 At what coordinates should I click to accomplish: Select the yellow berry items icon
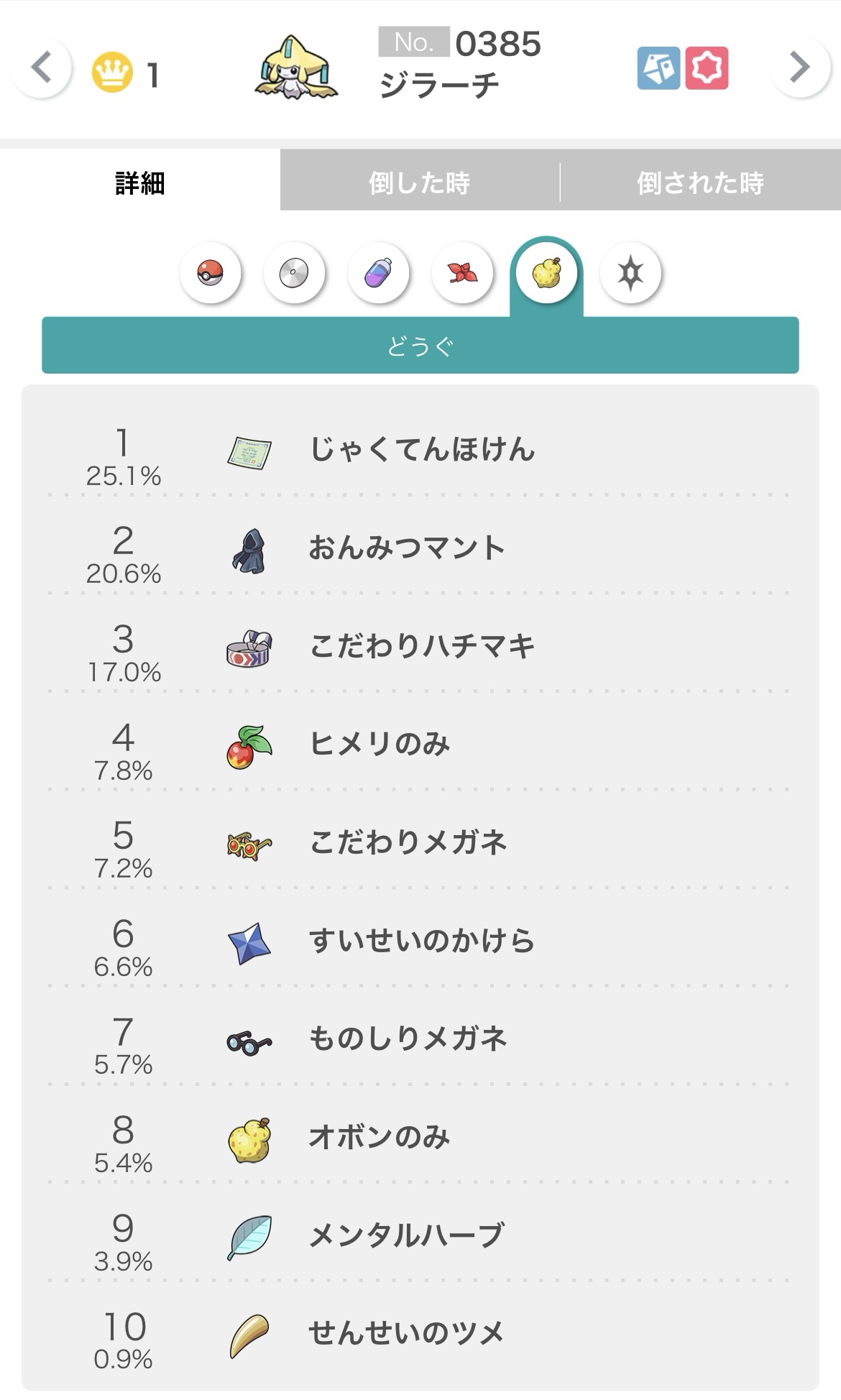(546, 273)
